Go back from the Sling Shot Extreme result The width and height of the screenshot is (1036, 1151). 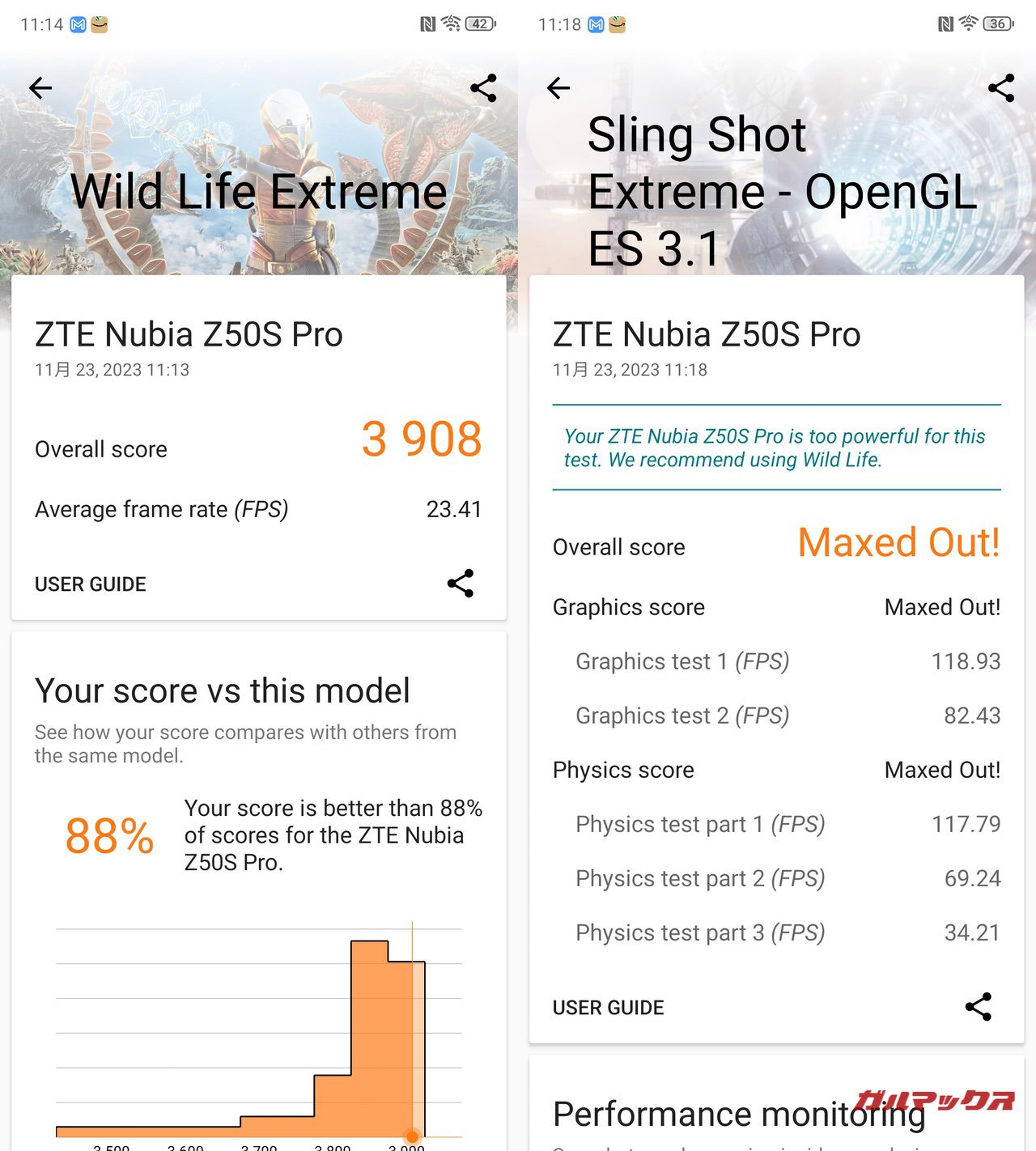click(558, 88)
